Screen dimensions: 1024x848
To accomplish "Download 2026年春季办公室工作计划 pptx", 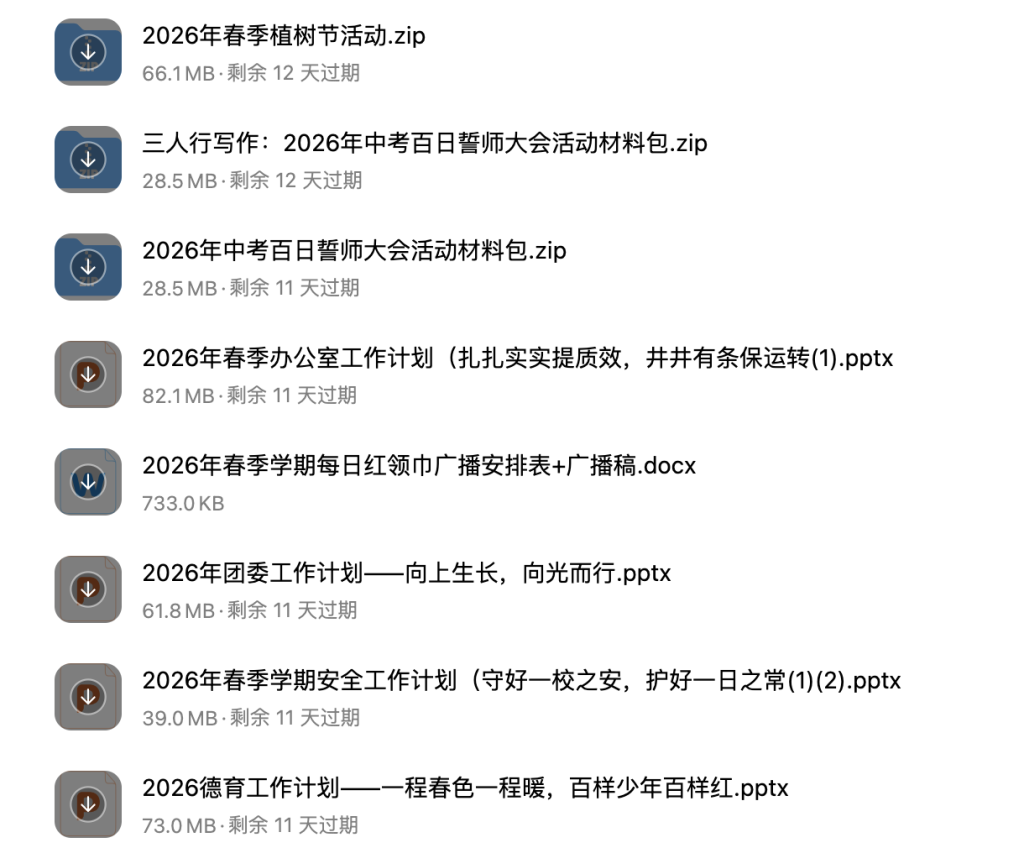I will [88, 374].
